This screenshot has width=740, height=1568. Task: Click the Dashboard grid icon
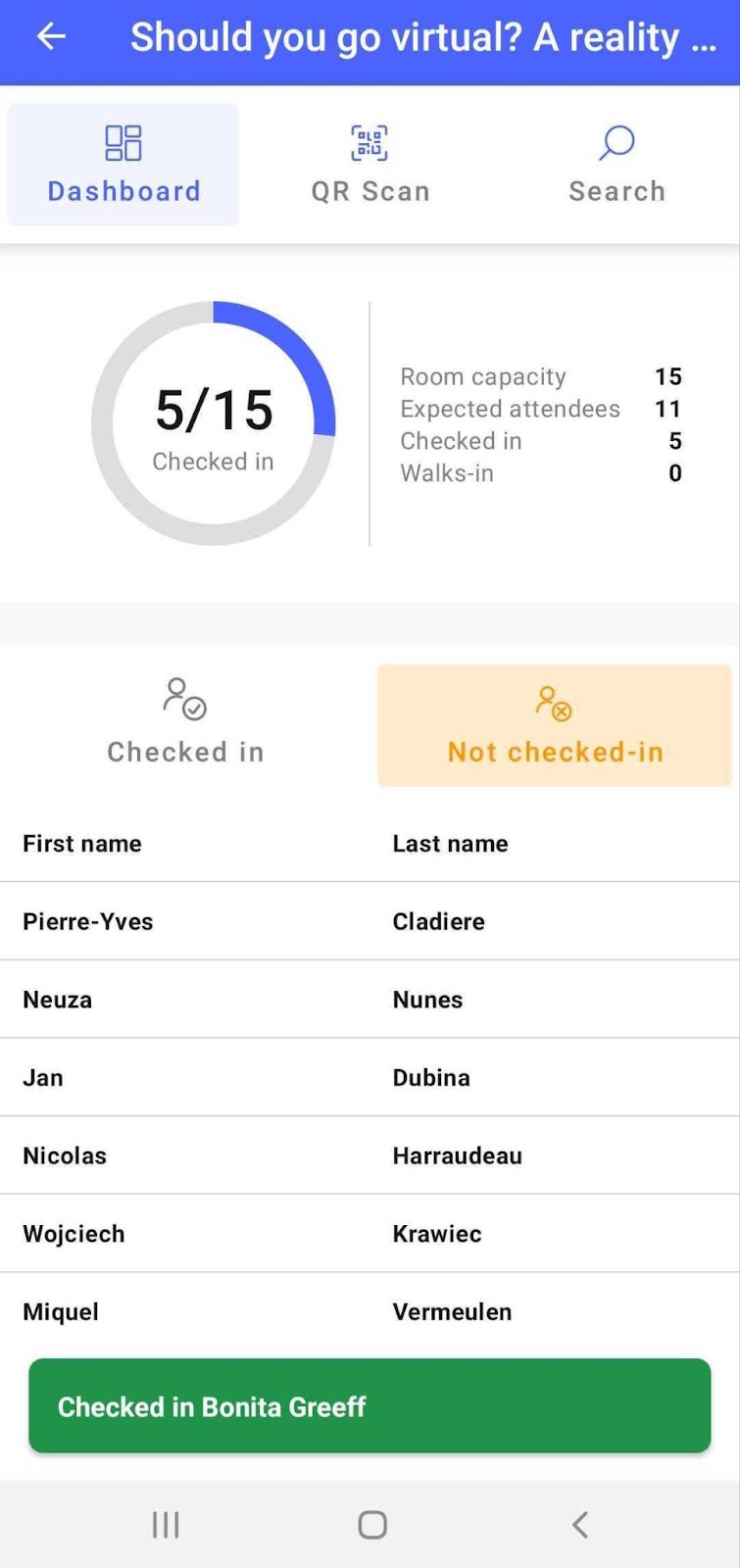pyautogui.click(x=123, y=143)
